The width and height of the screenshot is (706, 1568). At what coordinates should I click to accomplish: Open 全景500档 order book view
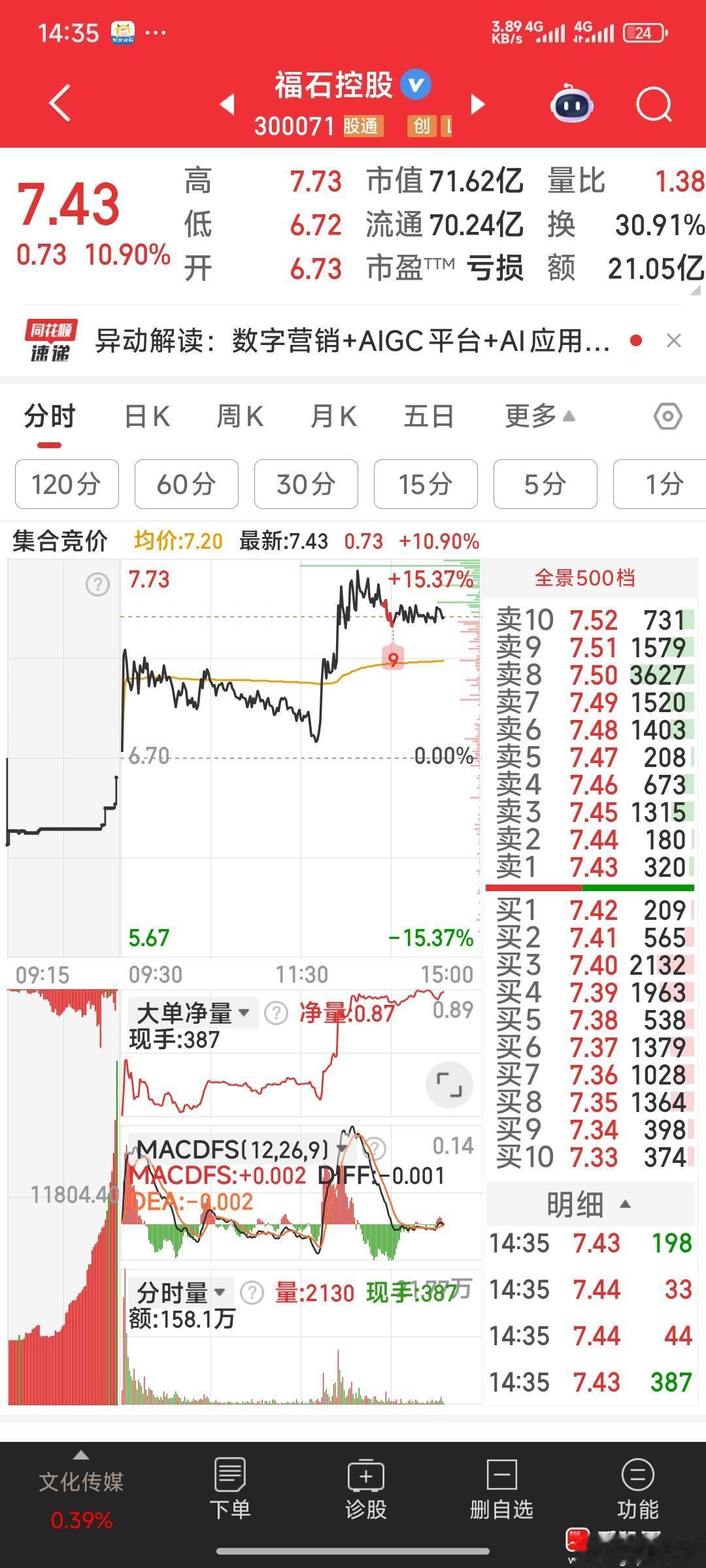(585, 578)
